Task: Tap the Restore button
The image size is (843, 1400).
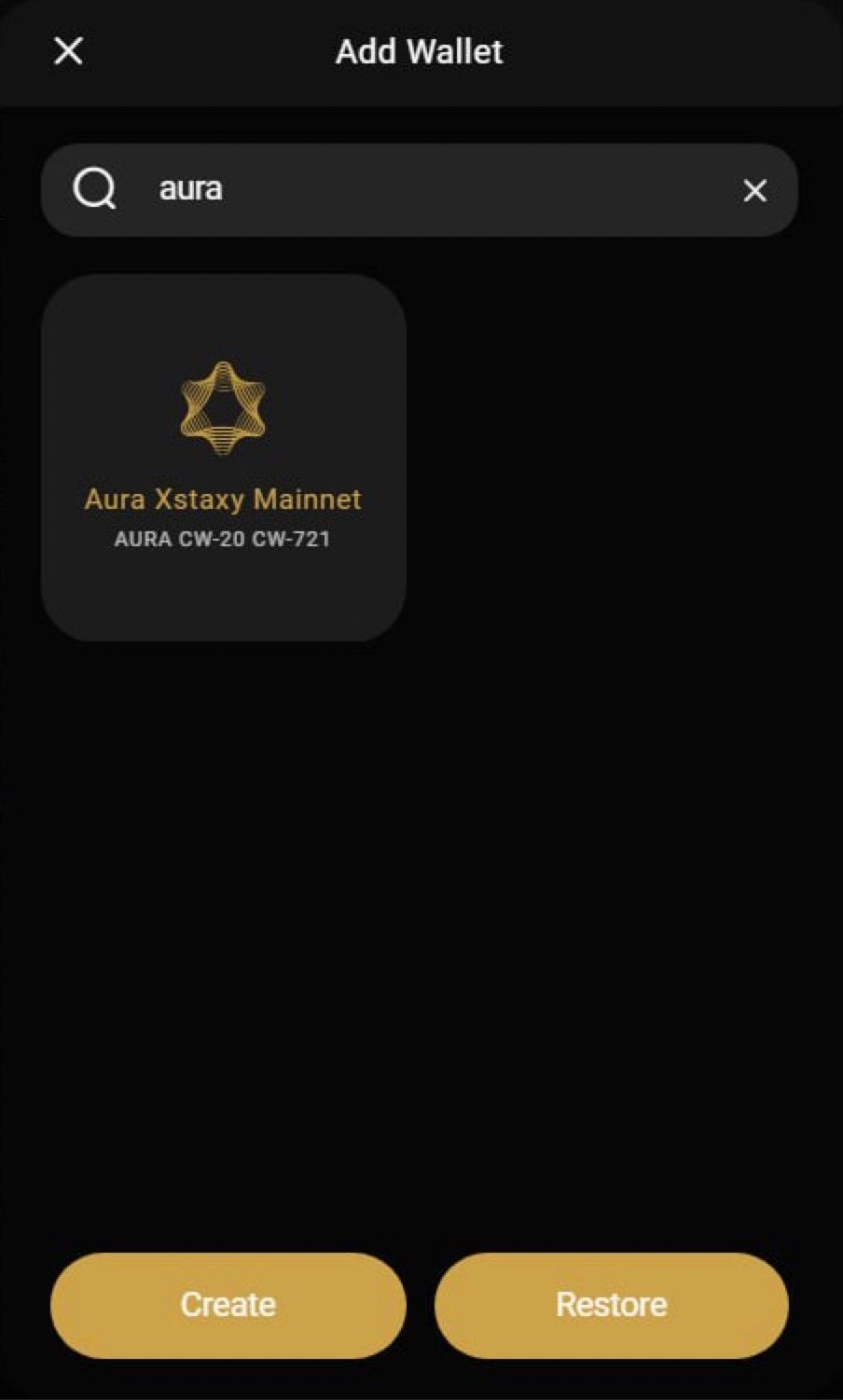Action: pyautogui.click(x=611, y=1305)
